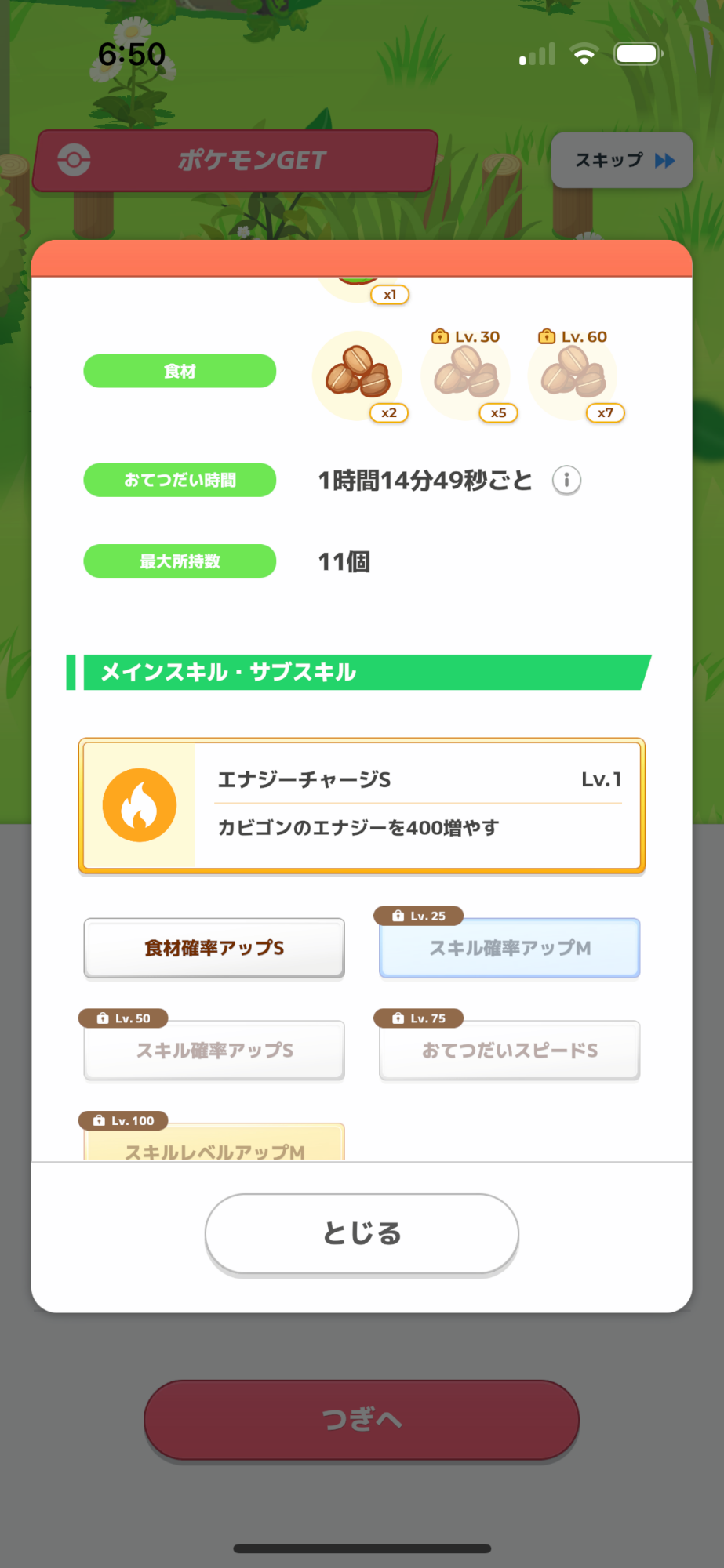
Task: Tap the スキル確率アップS sub skill
Action: click(x=214, y=1050)
